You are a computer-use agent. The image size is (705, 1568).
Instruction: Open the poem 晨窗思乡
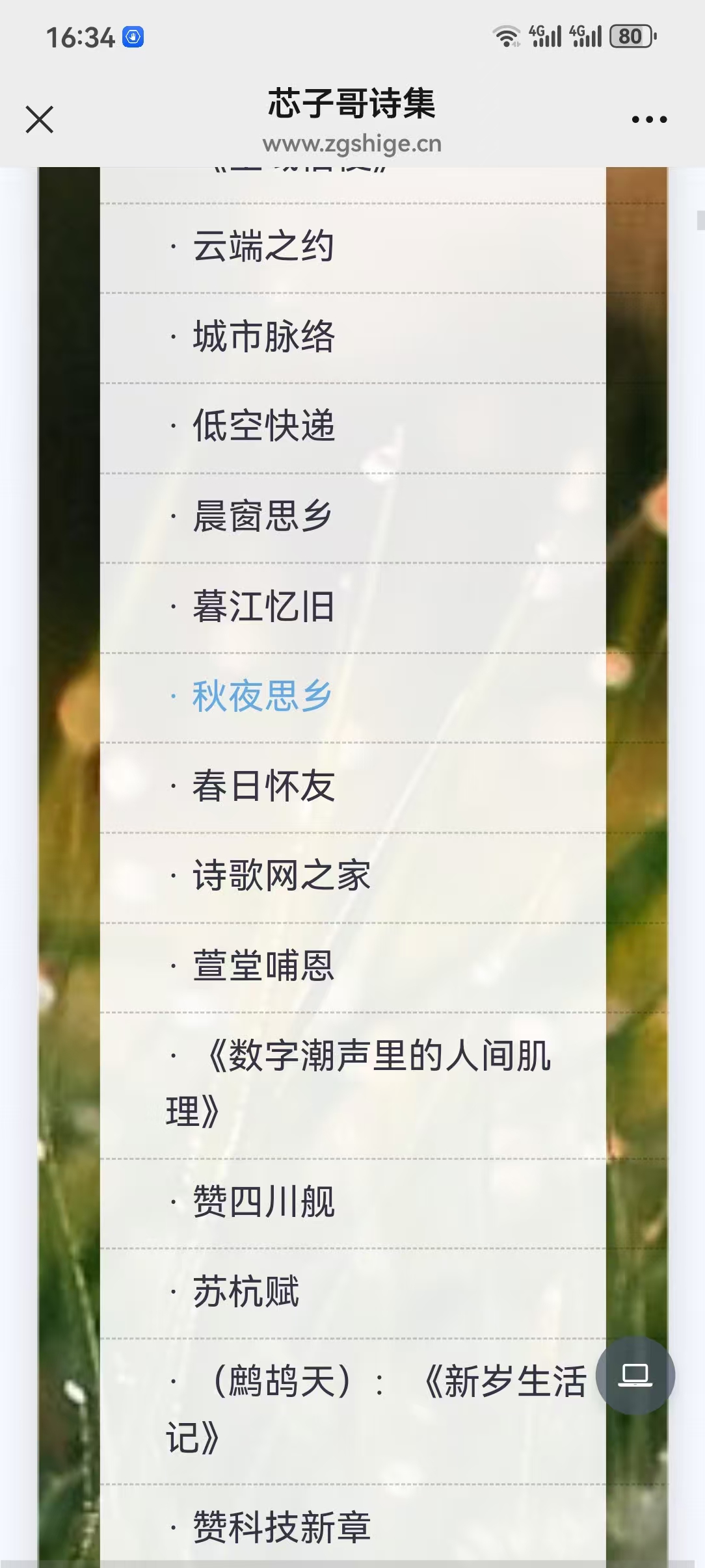coord(263,516)
